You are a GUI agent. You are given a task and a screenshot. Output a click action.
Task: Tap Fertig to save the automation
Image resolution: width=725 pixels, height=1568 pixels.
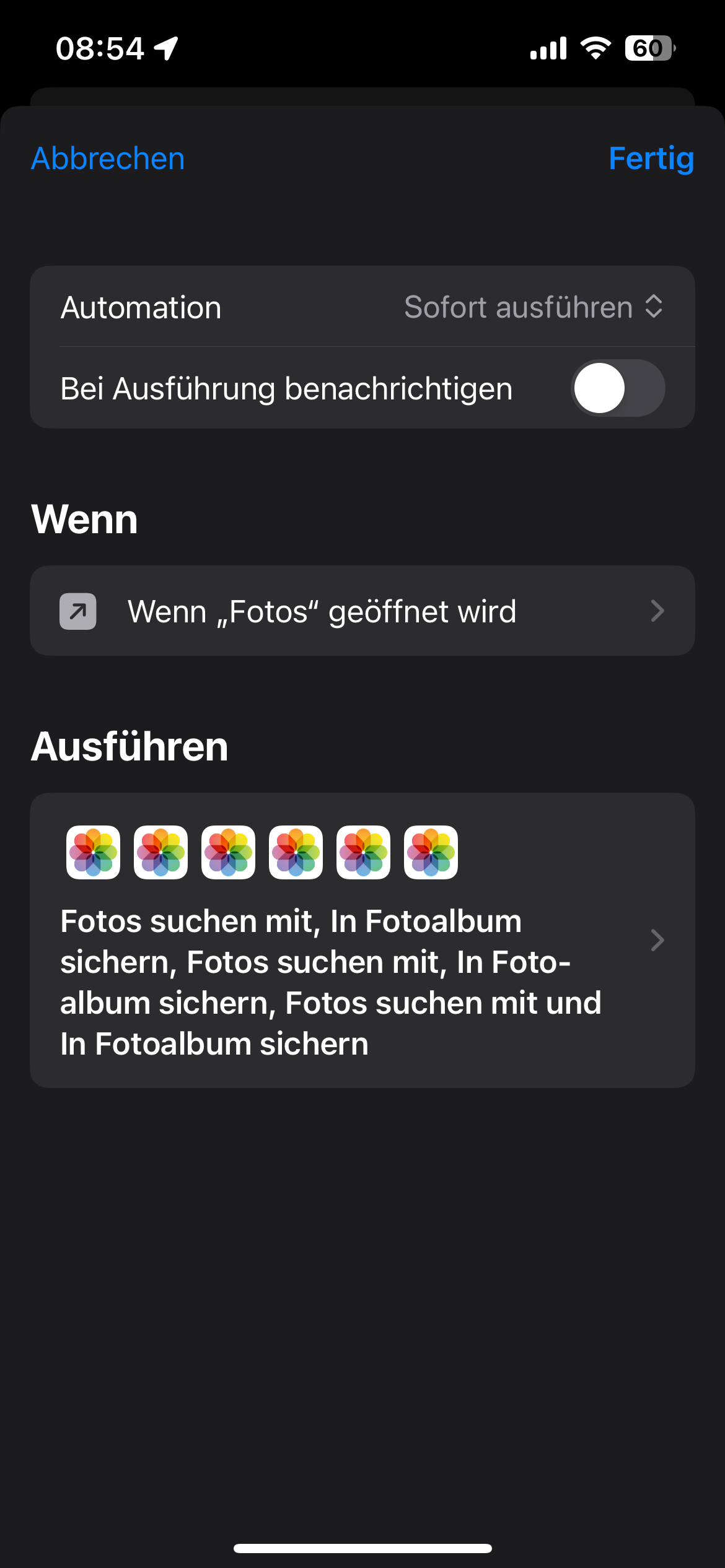[x=652, y=159]
